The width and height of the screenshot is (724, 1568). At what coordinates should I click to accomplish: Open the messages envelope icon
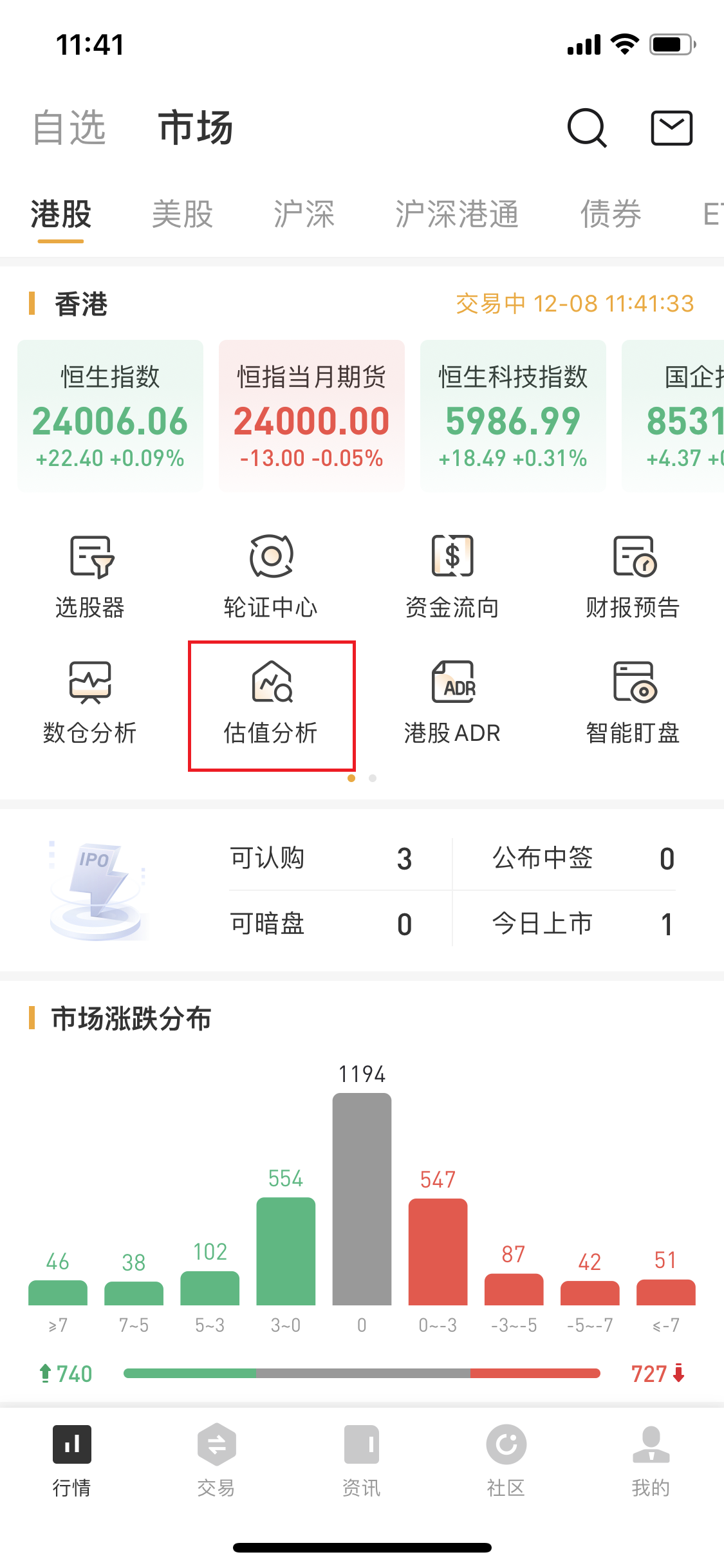[x=671, y=127]
